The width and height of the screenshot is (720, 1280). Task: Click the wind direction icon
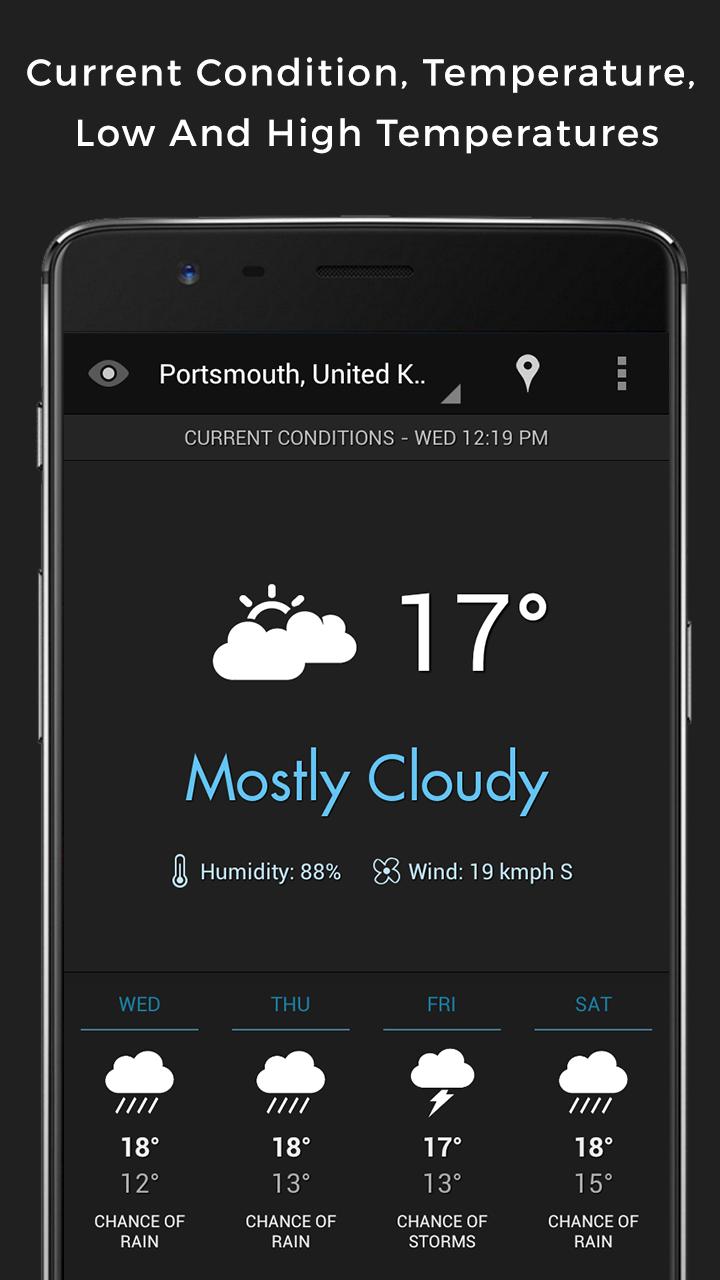[385, 869]
